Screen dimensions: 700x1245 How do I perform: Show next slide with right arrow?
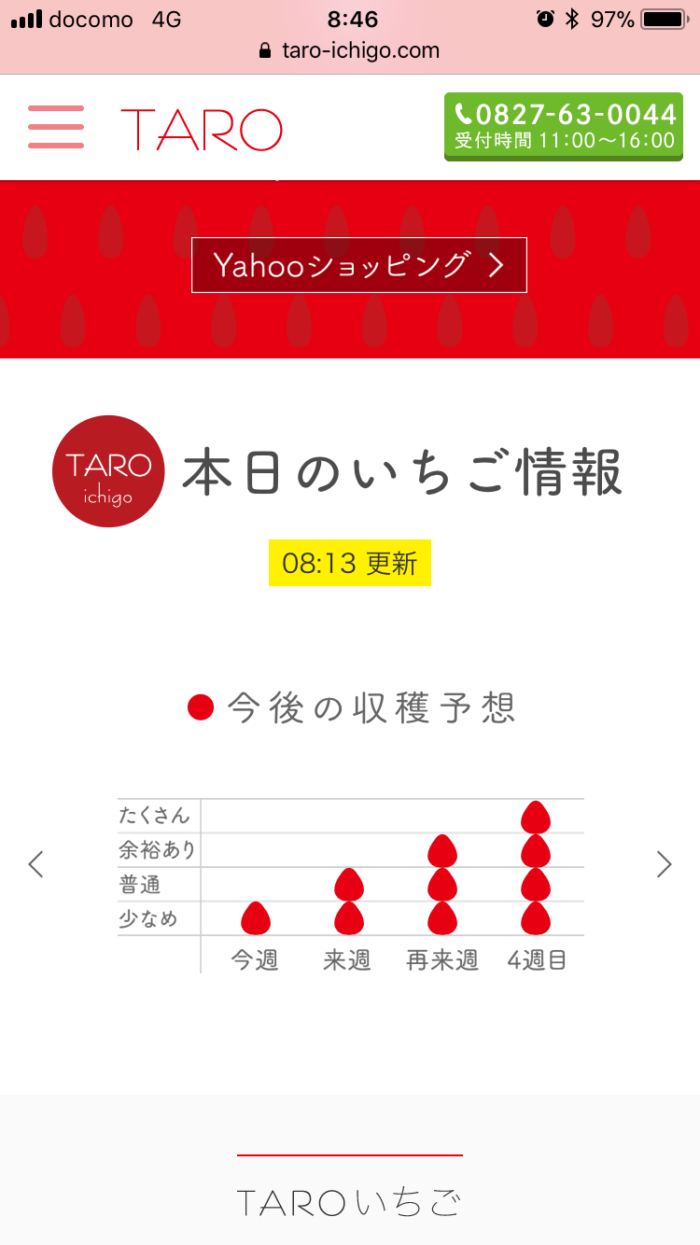click(664, 864)
